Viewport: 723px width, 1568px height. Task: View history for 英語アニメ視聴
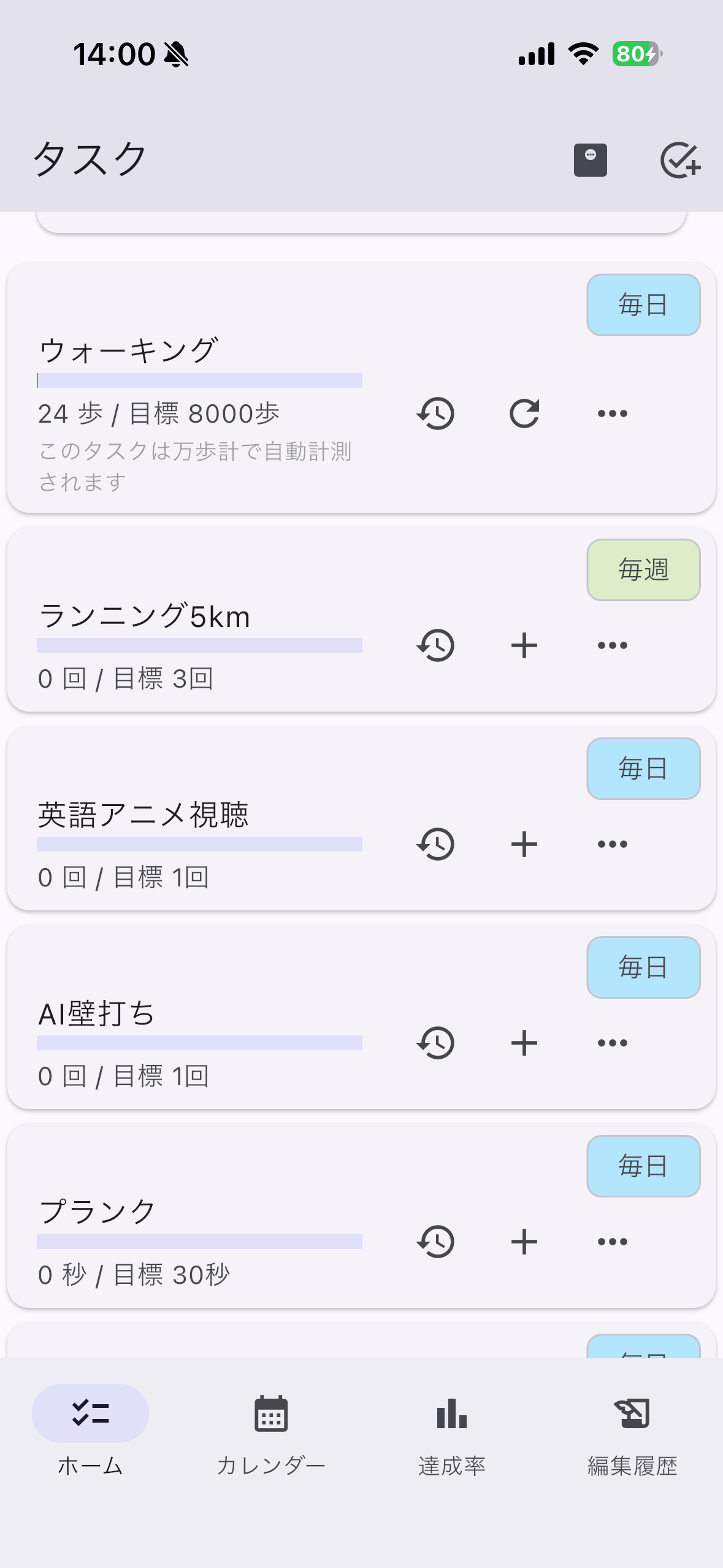point(436,844)
